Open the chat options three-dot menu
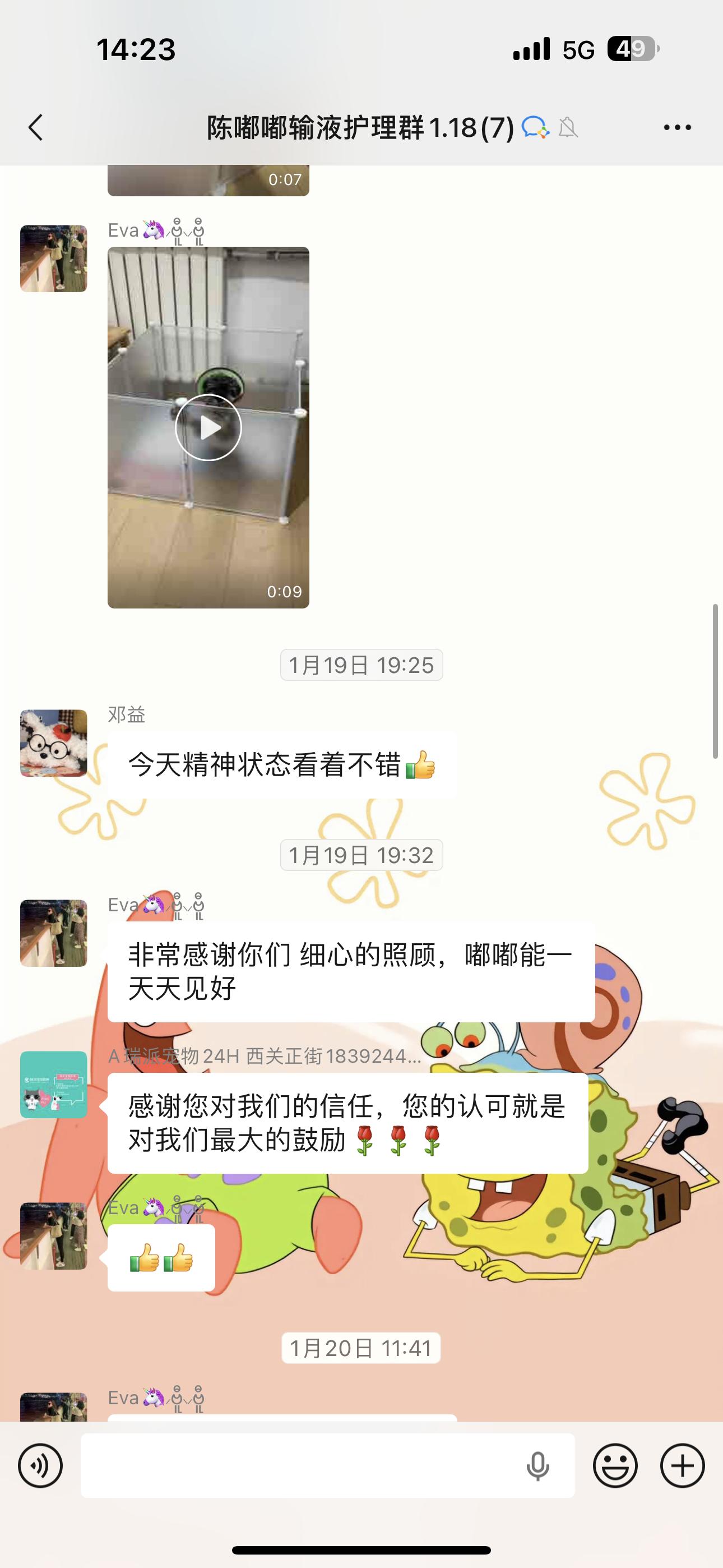The image size is (723, 1568). (x=676, y=128)
